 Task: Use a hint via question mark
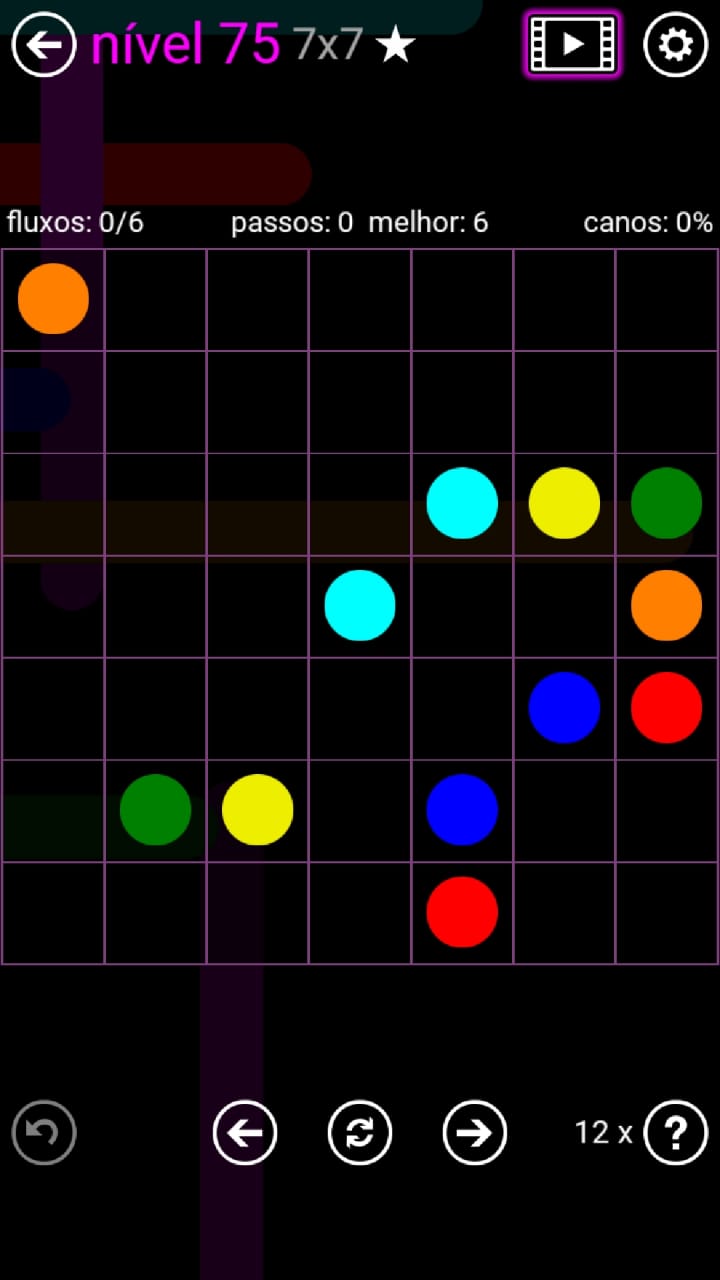[x=676, y=1133]
